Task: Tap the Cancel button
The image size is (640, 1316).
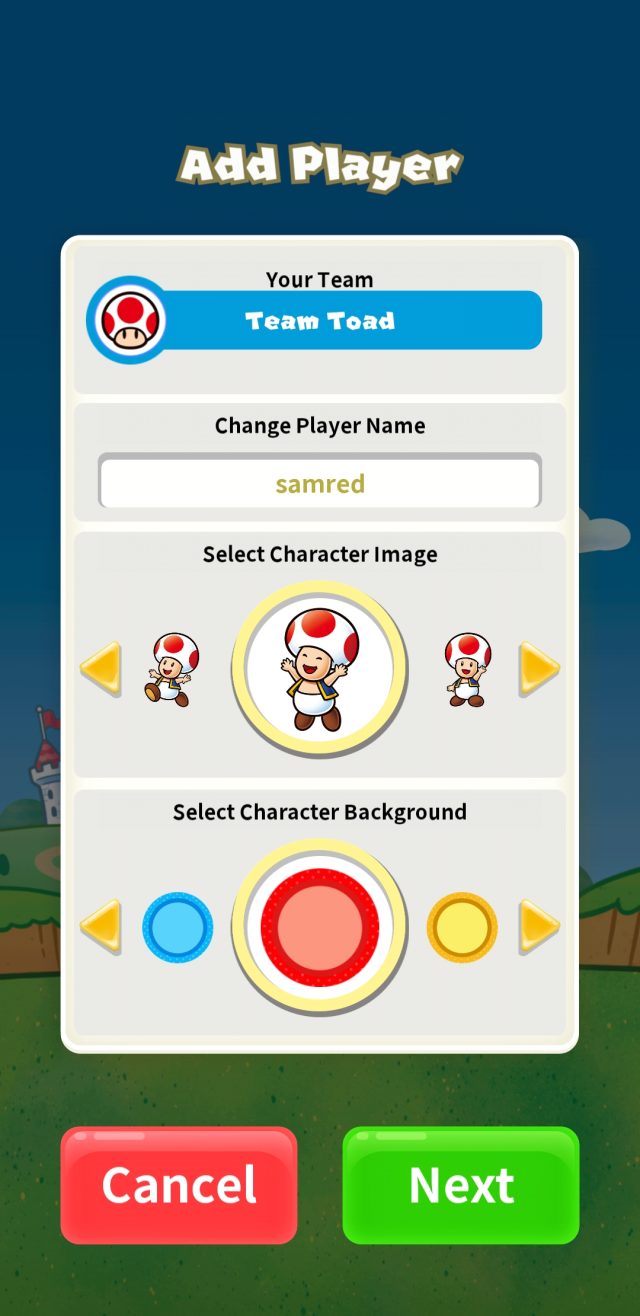Action: click(179, 1185)
